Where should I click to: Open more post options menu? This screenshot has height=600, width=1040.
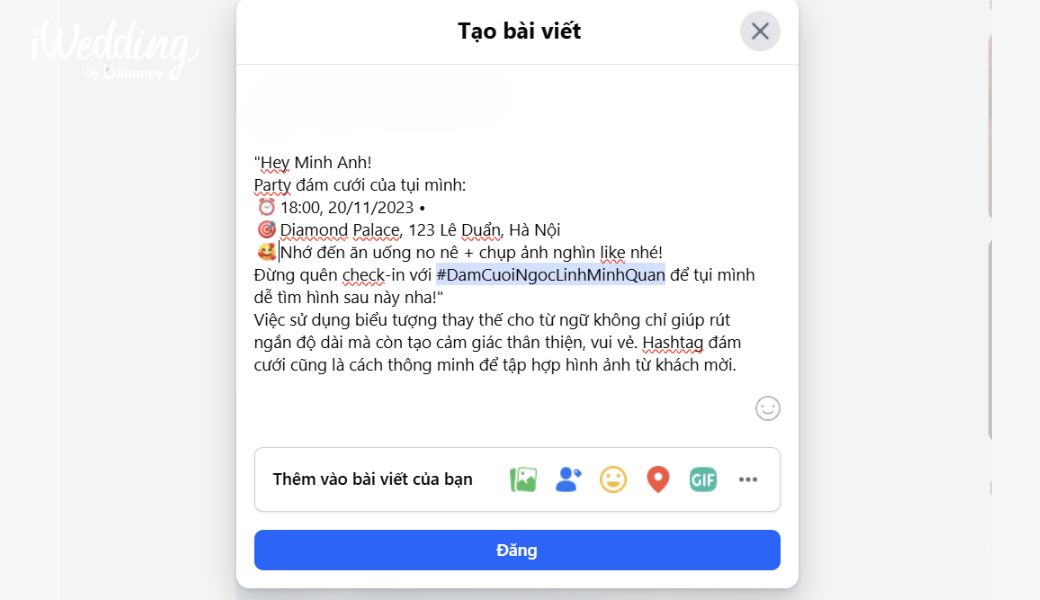[748, 480]
